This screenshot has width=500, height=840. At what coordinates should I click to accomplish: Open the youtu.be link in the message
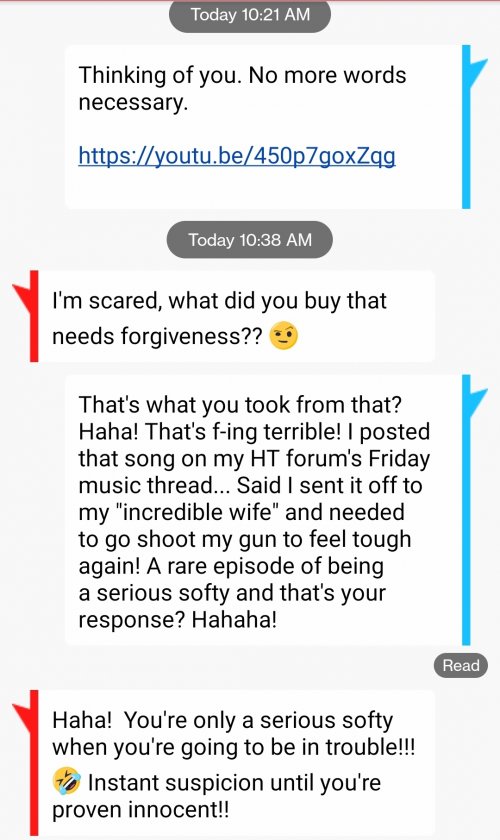[237, 156]
